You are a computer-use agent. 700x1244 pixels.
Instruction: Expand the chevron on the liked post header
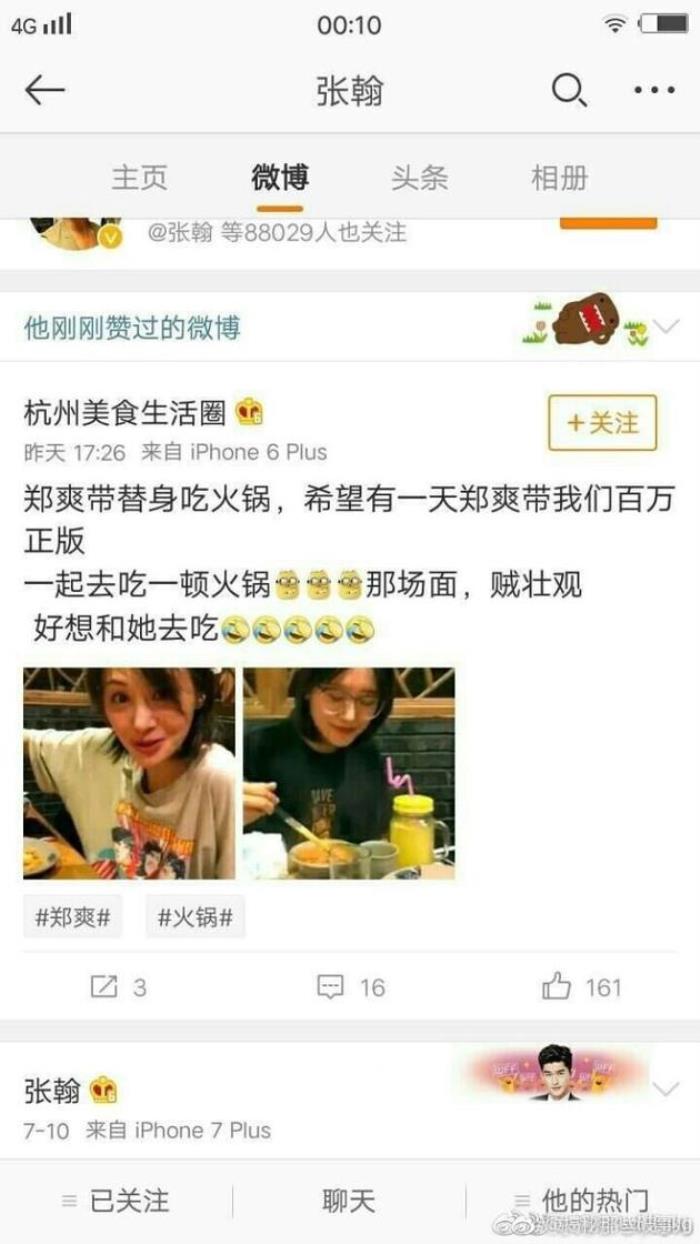666,326
